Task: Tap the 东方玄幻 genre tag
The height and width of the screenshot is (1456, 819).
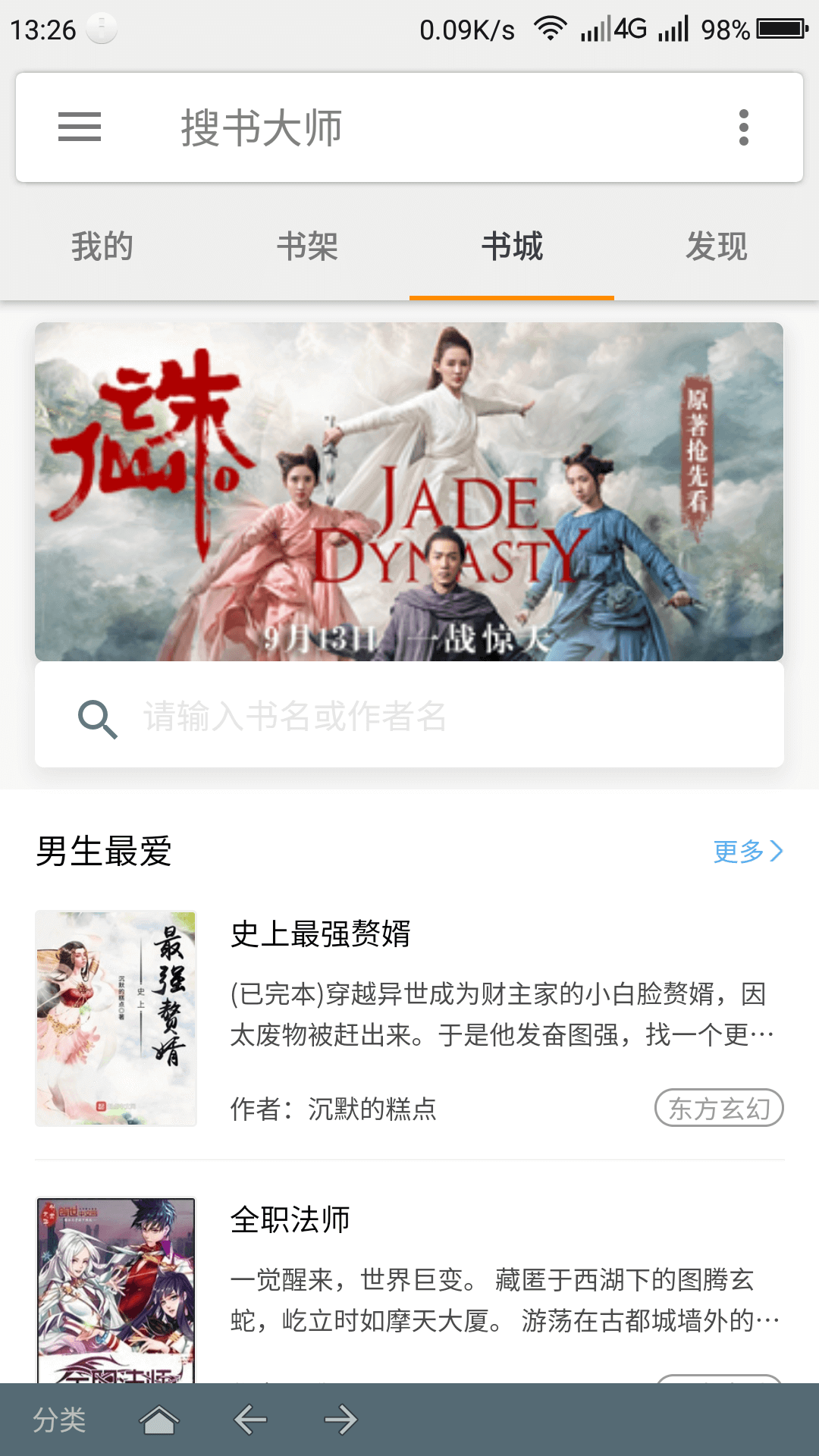Action: pos(719,1109)
